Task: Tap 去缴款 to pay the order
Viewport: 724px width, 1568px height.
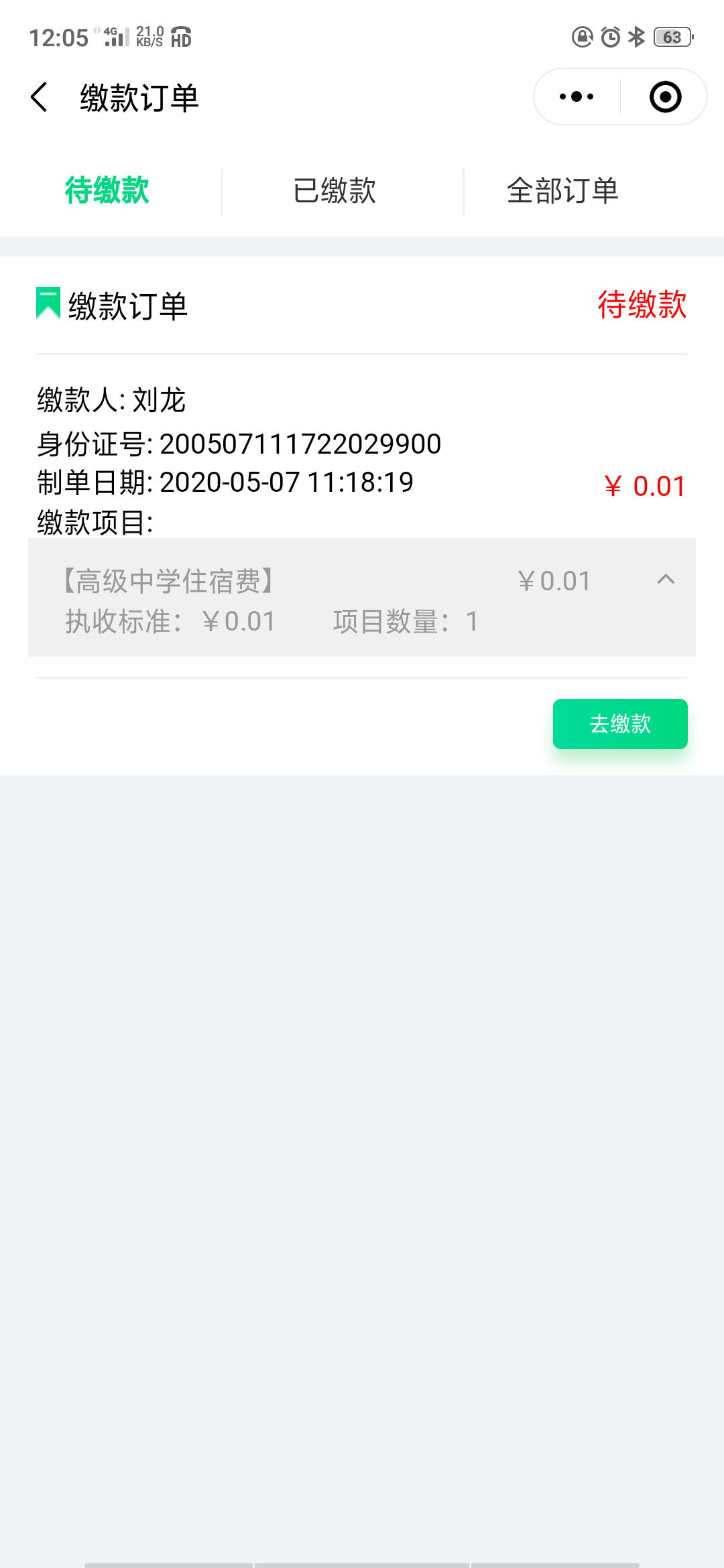Action: 620,724
